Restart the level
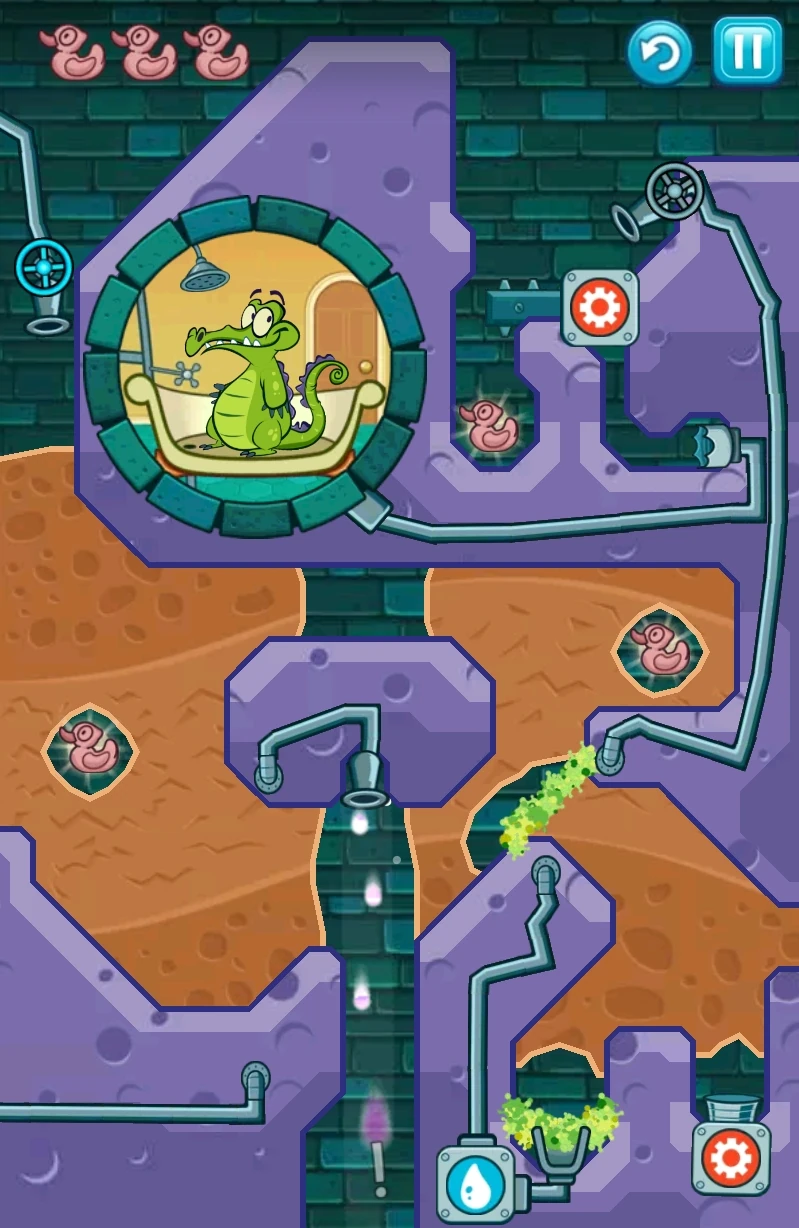 660,51
